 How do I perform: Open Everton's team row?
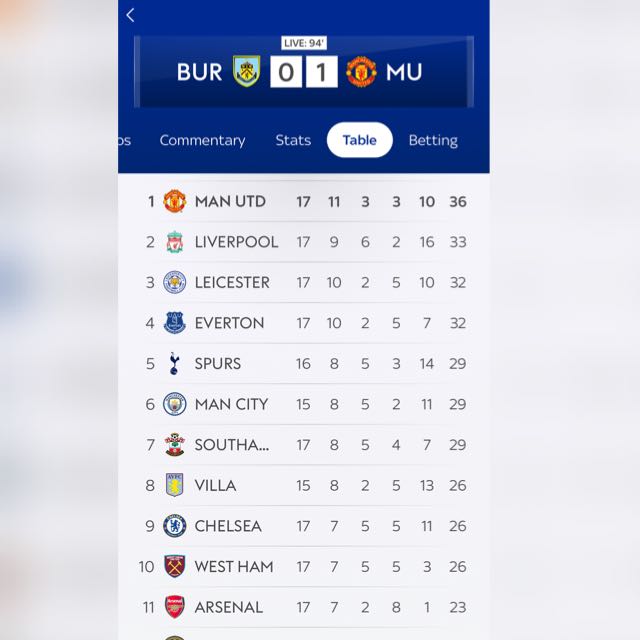tap(304, 323)
